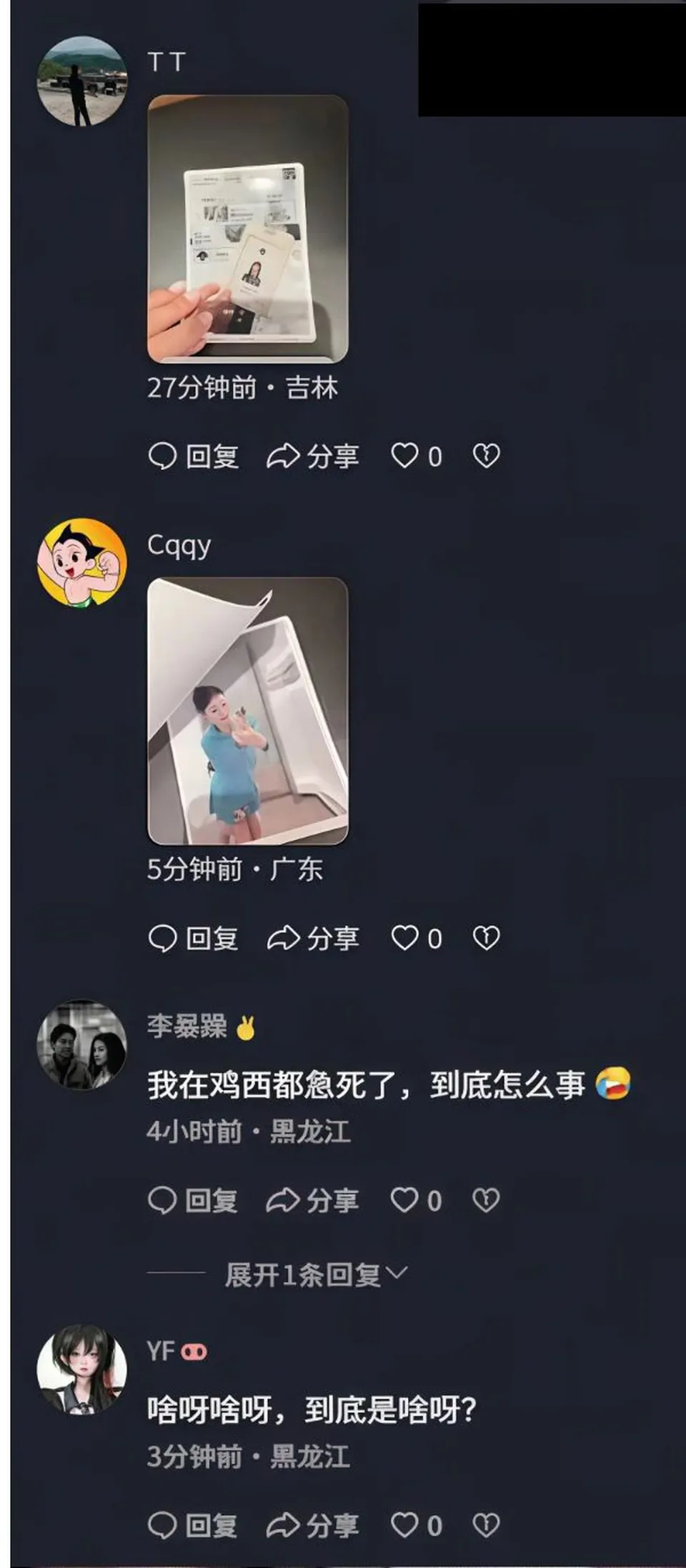Share YF's comment
The image size is (686, 1568).
[312, 1526]
